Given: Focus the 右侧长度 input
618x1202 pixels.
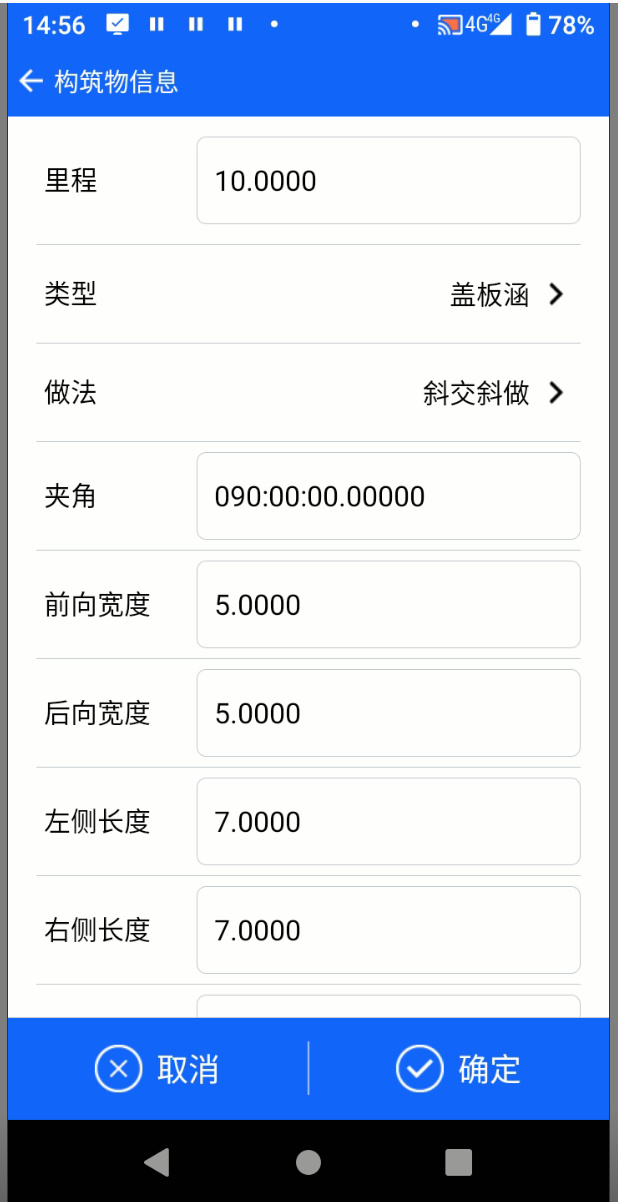Looking at the screenshot, I should [x=388, y=930].
